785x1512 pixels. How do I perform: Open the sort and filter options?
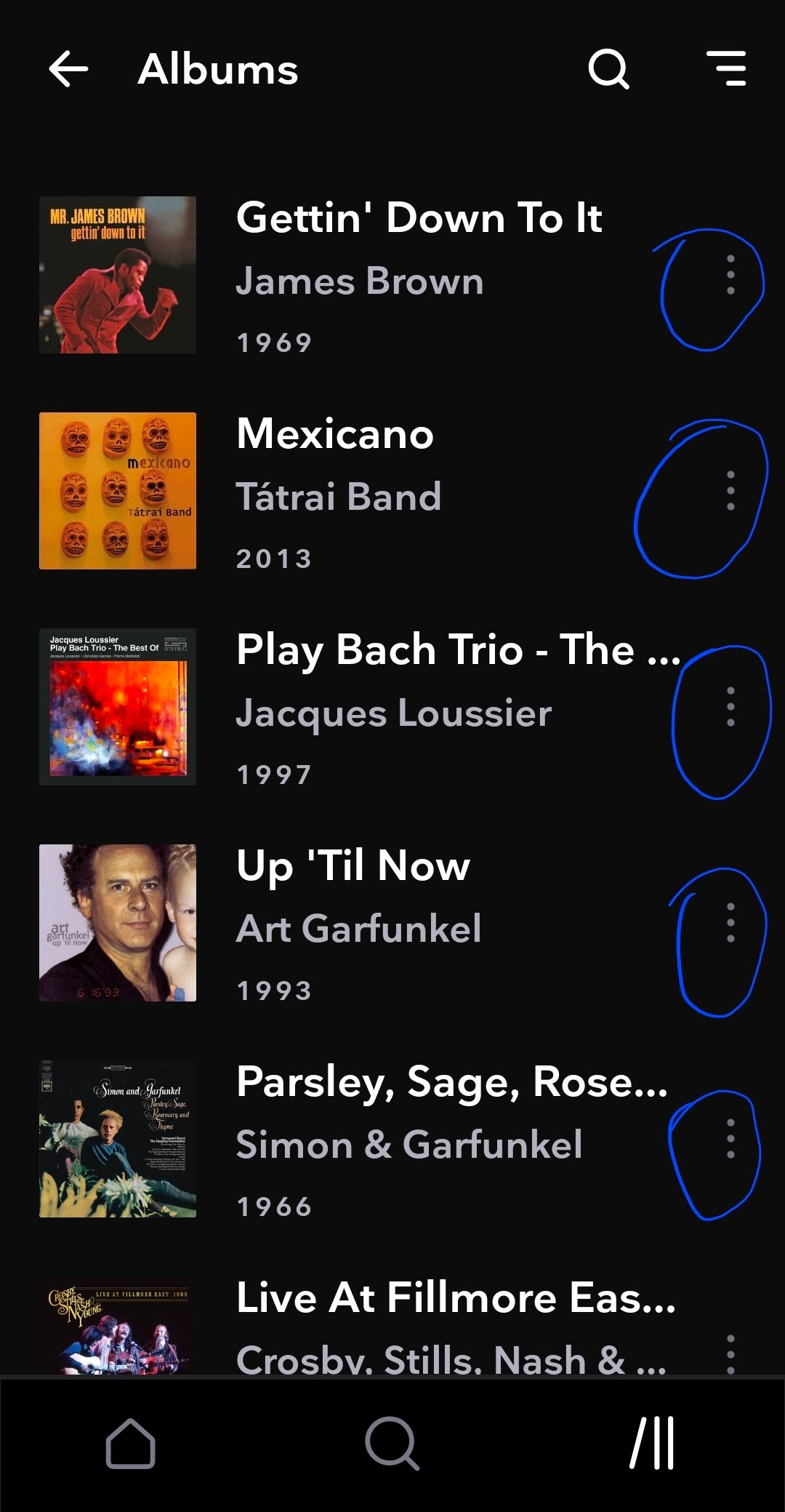click(726, 69)
